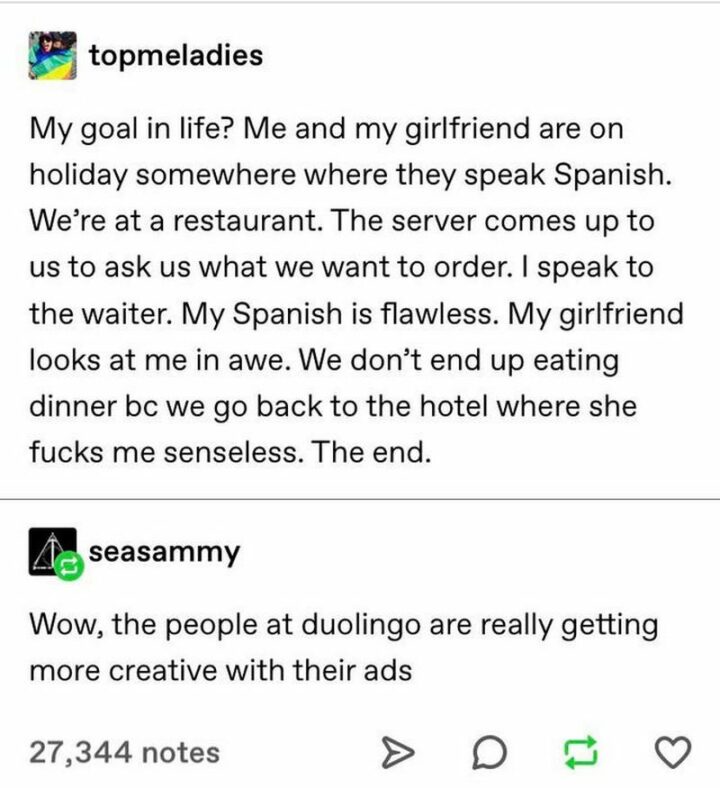Visit seasammy's blog via username
The width and height of the screenshot is (720, 788).
pyautogui.click(x=164, y=551)
